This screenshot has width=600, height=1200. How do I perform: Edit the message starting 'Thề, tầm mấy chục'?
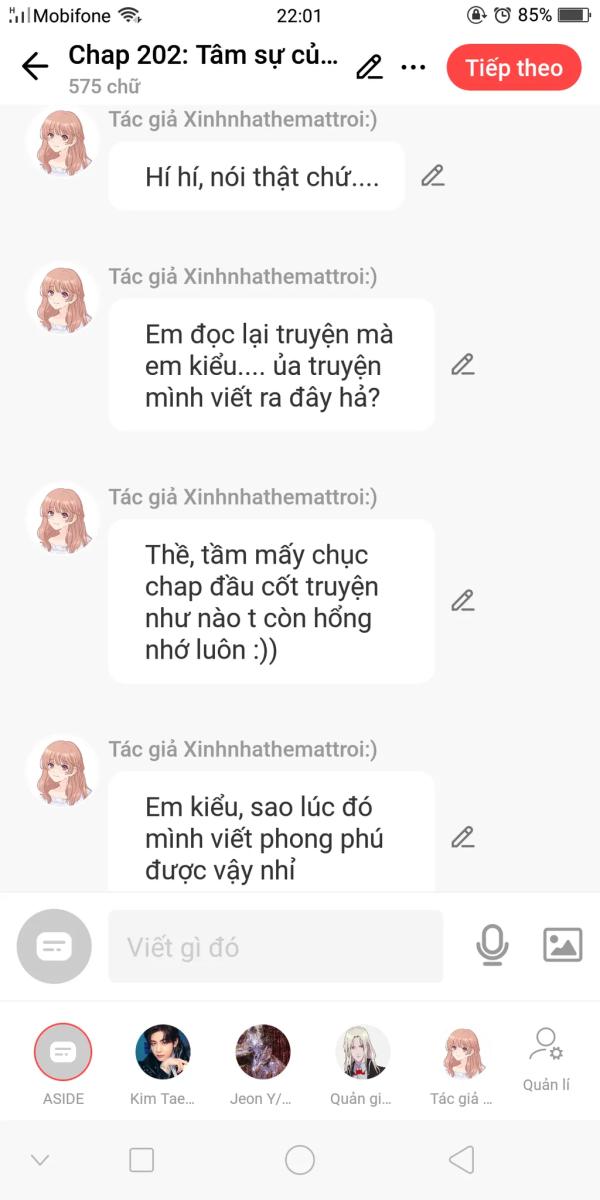point(462,600)
